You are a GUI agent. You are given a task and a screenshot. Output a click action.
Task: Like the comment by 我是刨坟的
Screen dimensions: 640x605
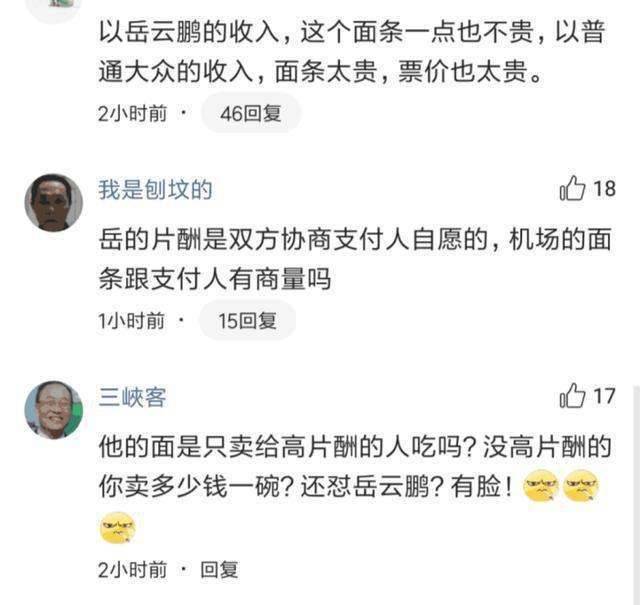(573, 189)
